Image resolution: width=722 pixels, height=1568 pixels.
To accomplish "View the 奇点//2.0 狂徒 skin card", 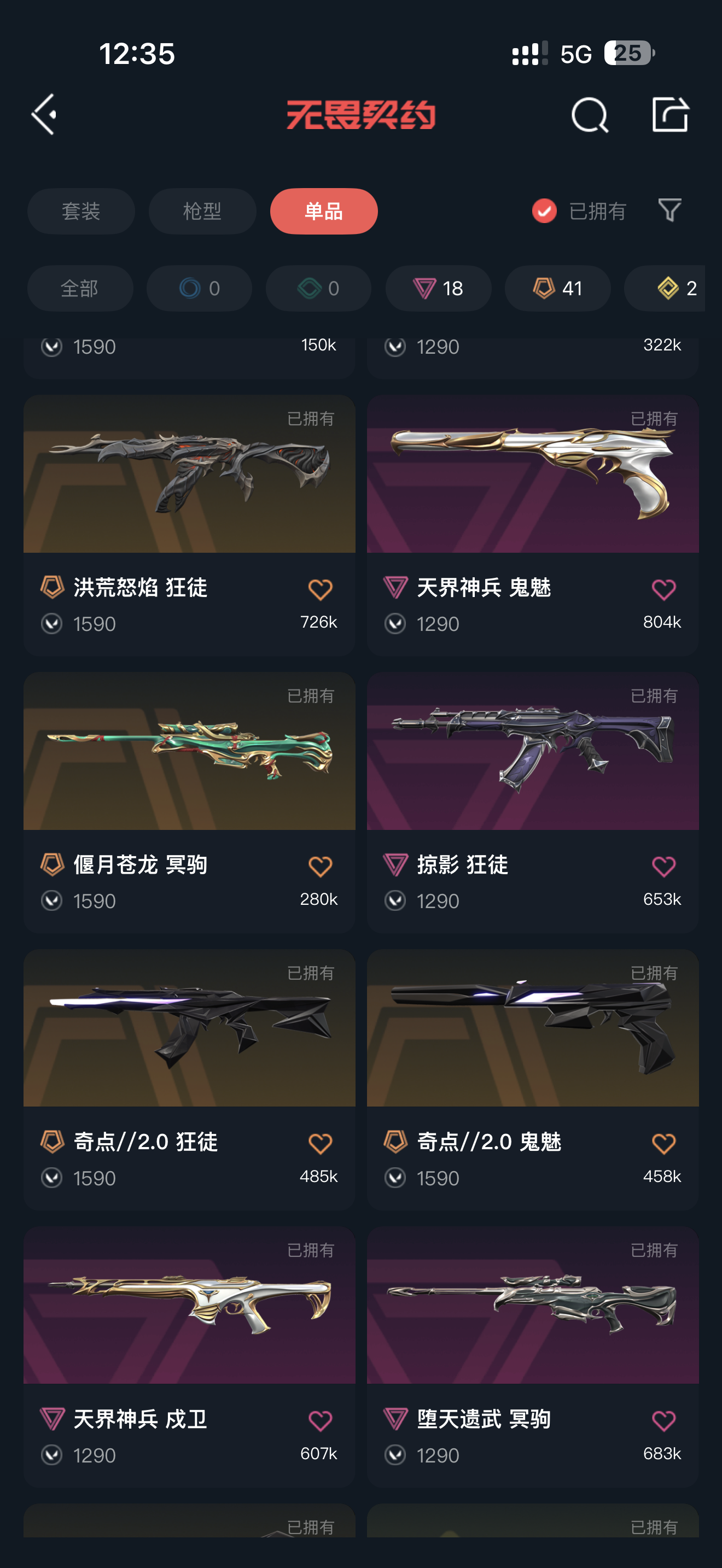I will pyautogui.click(x=189, y=1029).
